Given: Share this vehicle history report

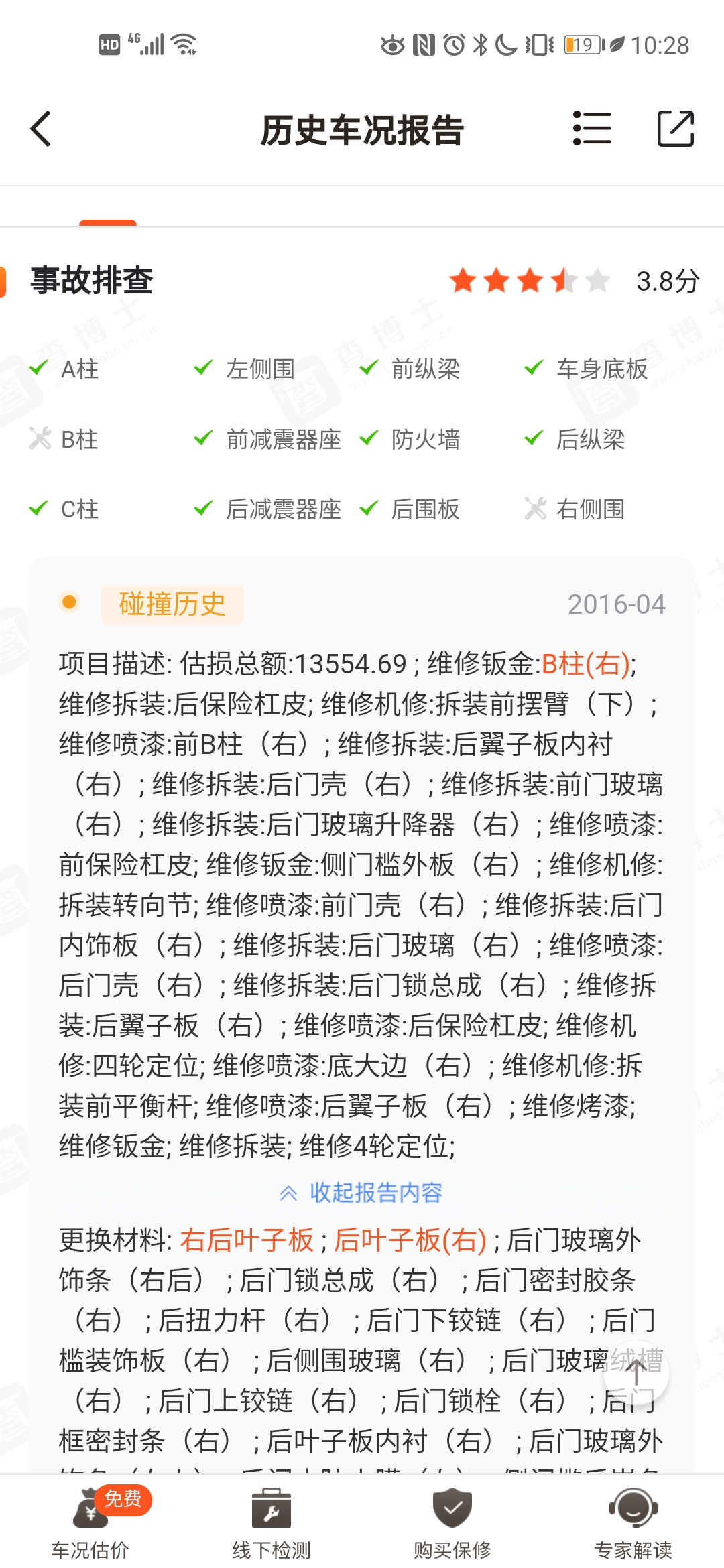Looking at the screenshot, I should [675, 129].
